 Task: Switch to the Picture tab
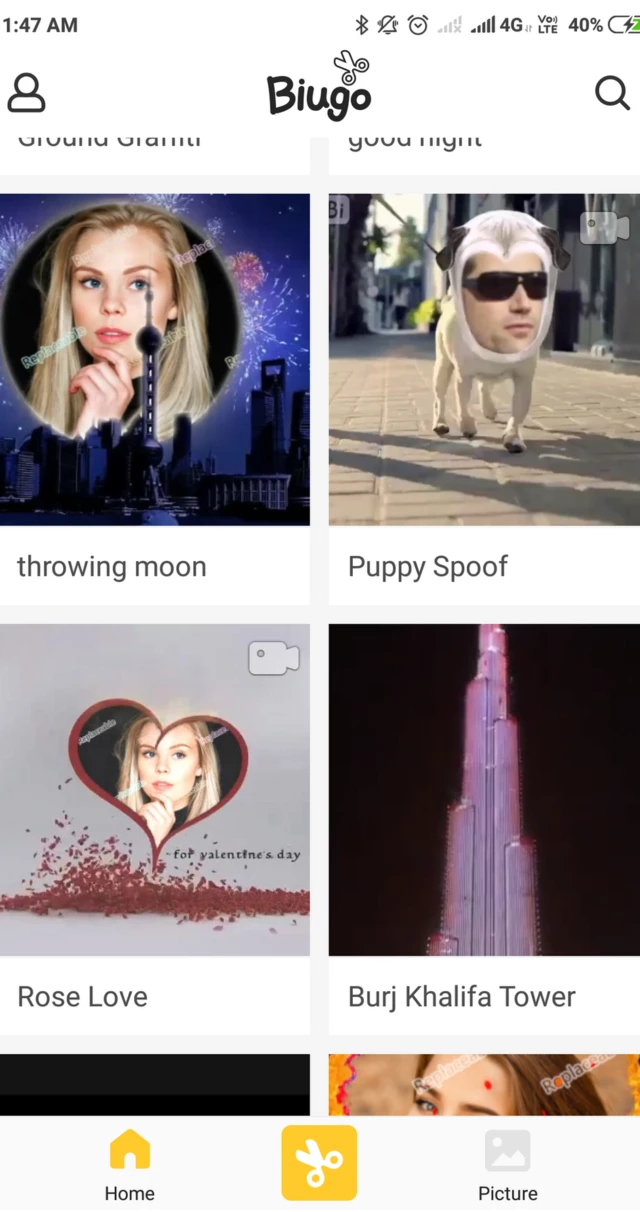(x=507, y=1165)
